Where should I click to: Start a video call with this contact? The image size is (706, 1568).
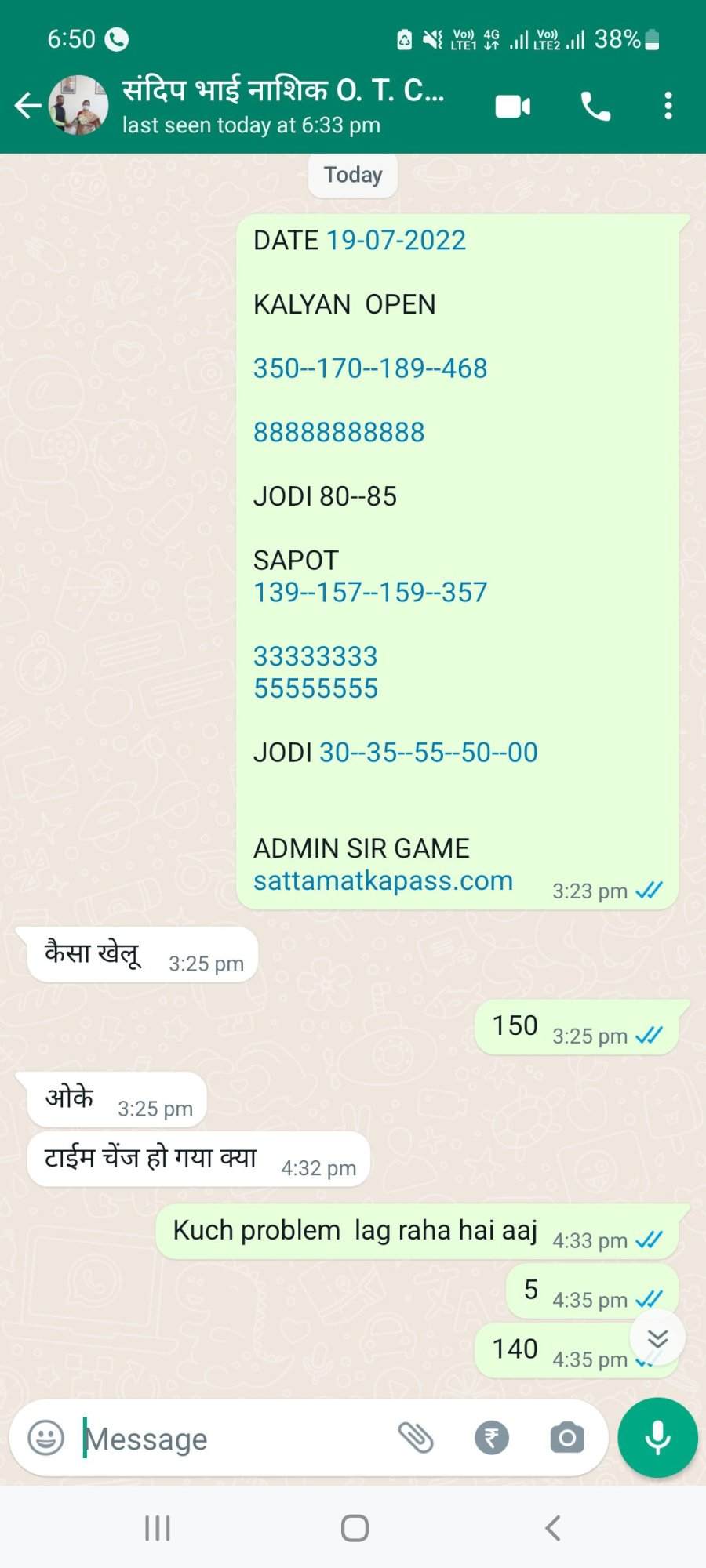coord(513,106)
